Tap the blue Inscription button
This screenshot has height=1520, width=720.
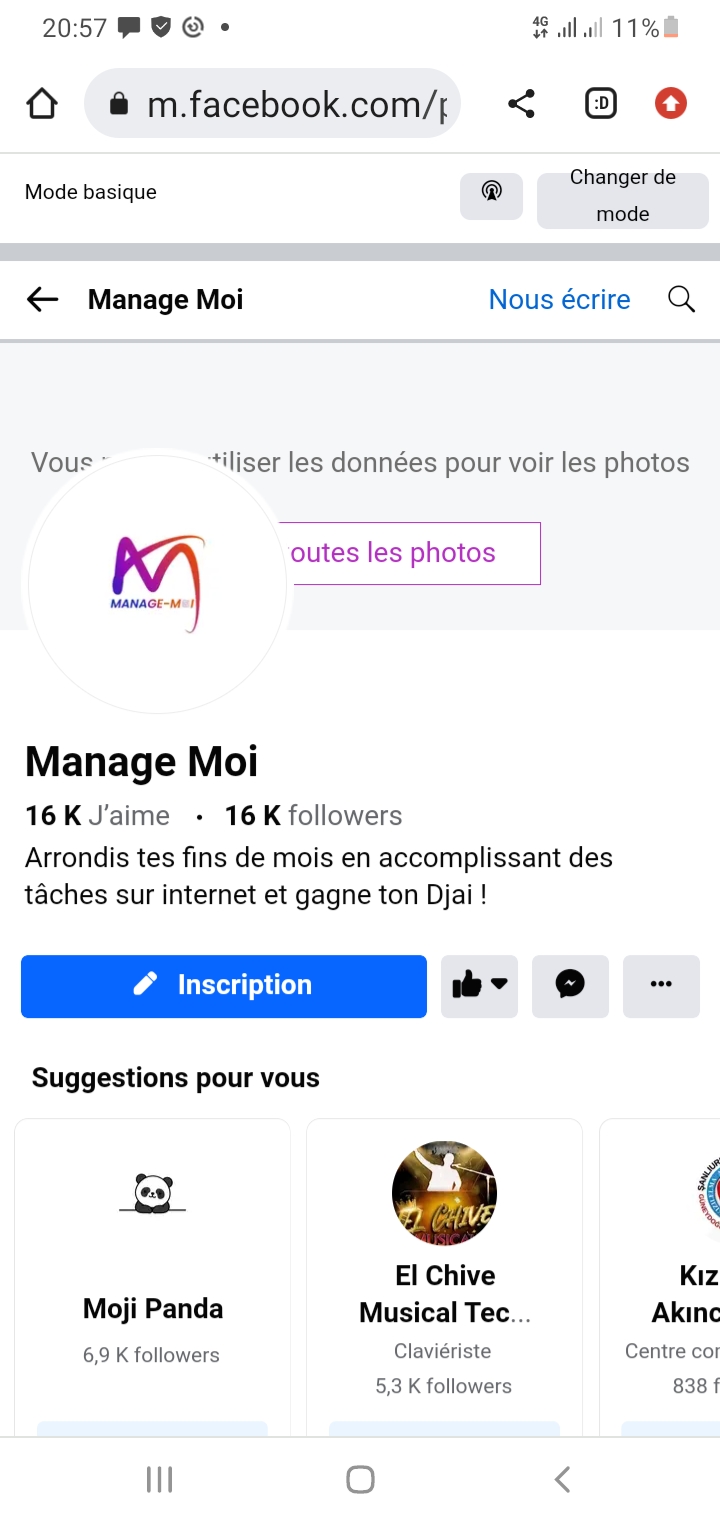pyautogui.click(x=224, y=986)
